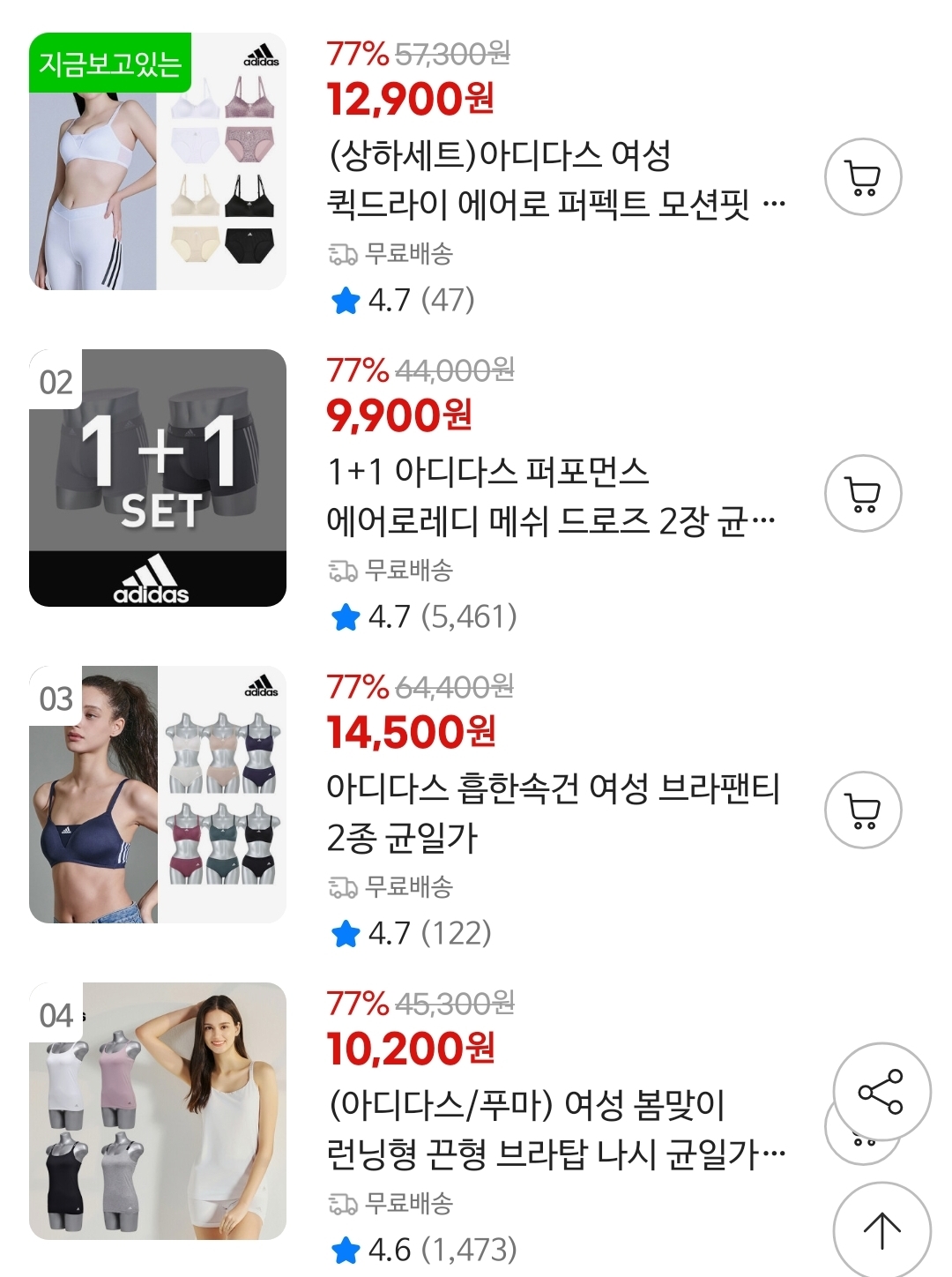The image size is (952, 1277).
Task: Add the 12,900원 Adidas set to cart
Action: (x=863, y=177)
